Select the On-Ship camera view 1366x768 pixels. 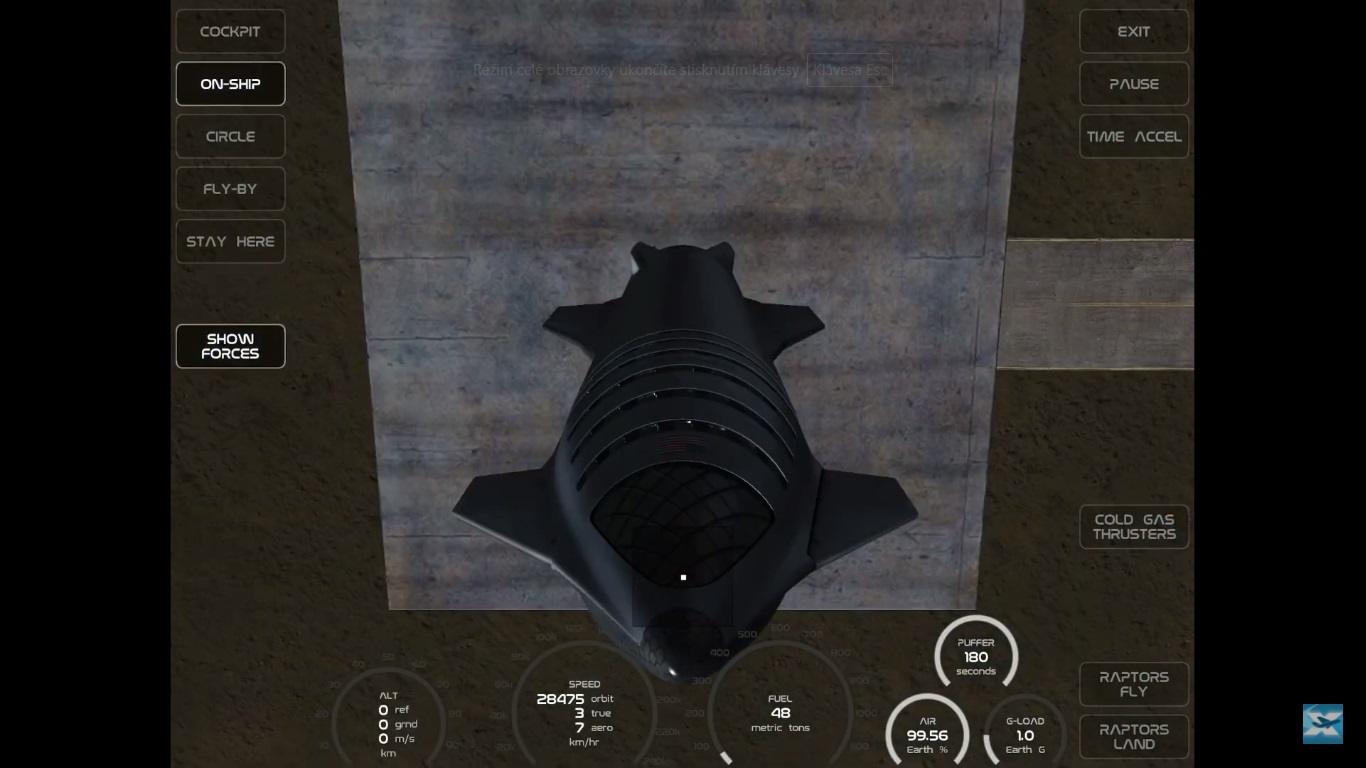(230, 84)
